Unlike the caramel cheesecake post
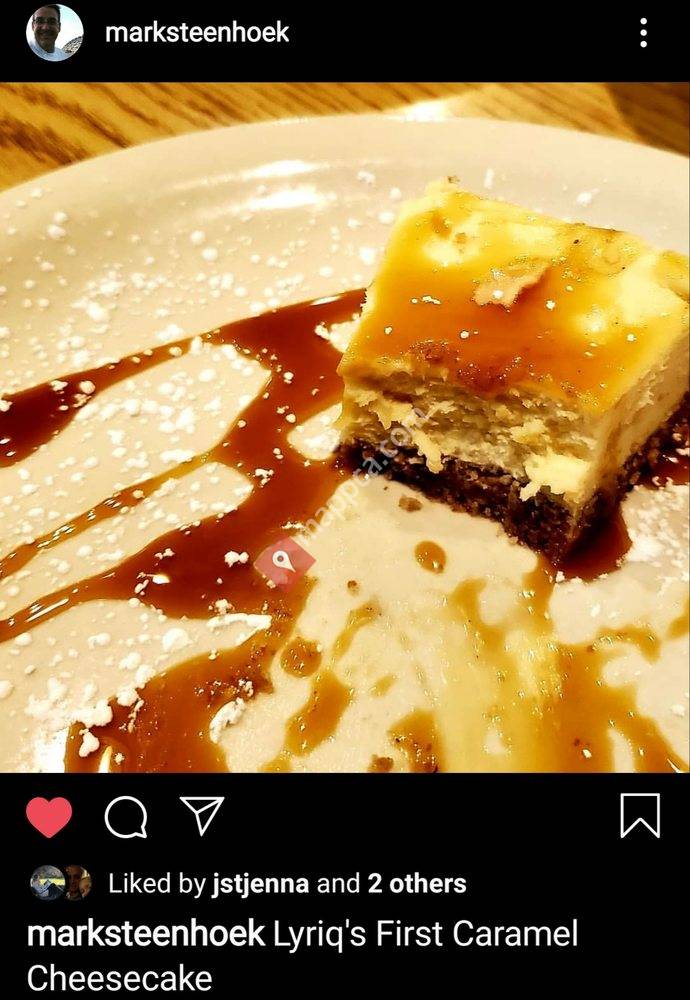The height and width of the screenshot is (1000, 690). pos(49,816)
